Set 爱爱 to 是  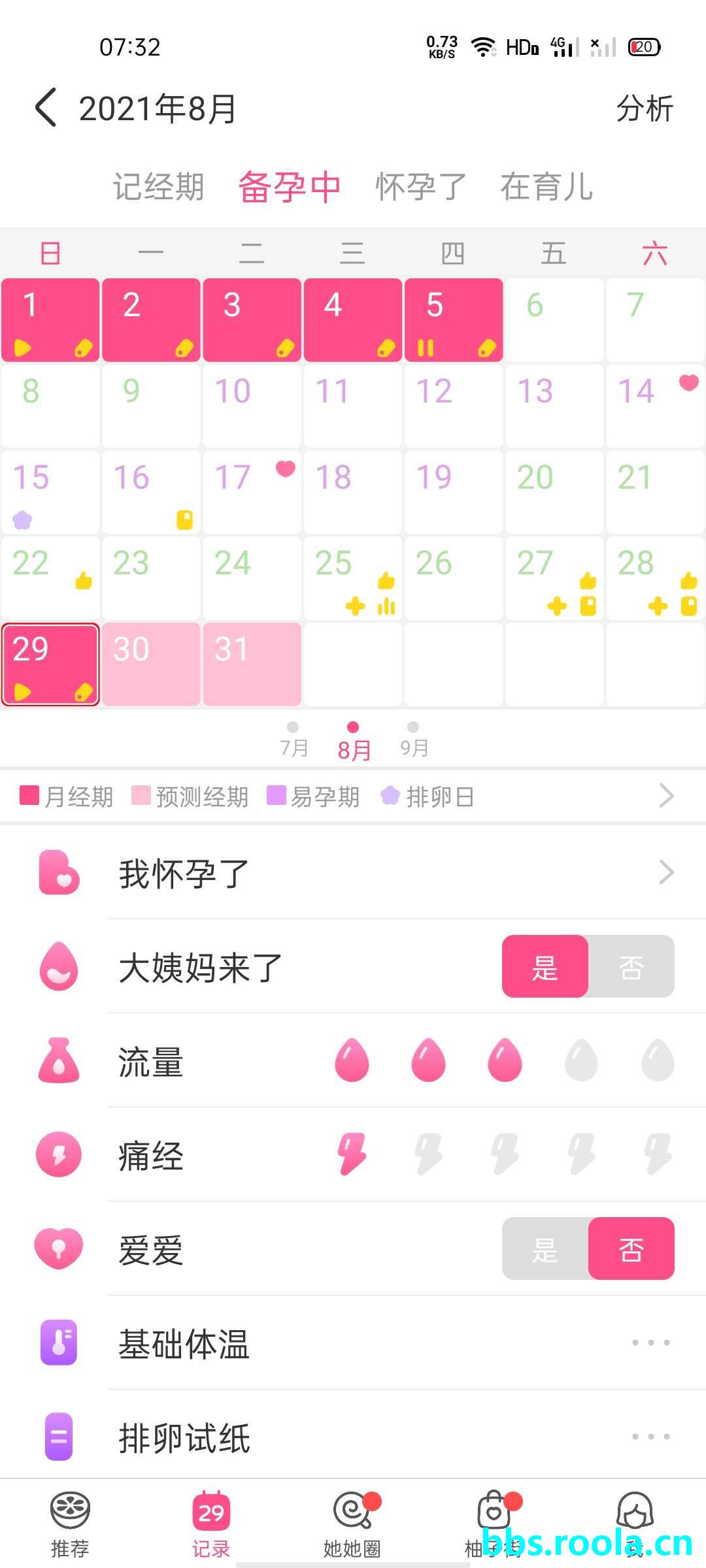pyautogui.click(x=545, y=1249)
